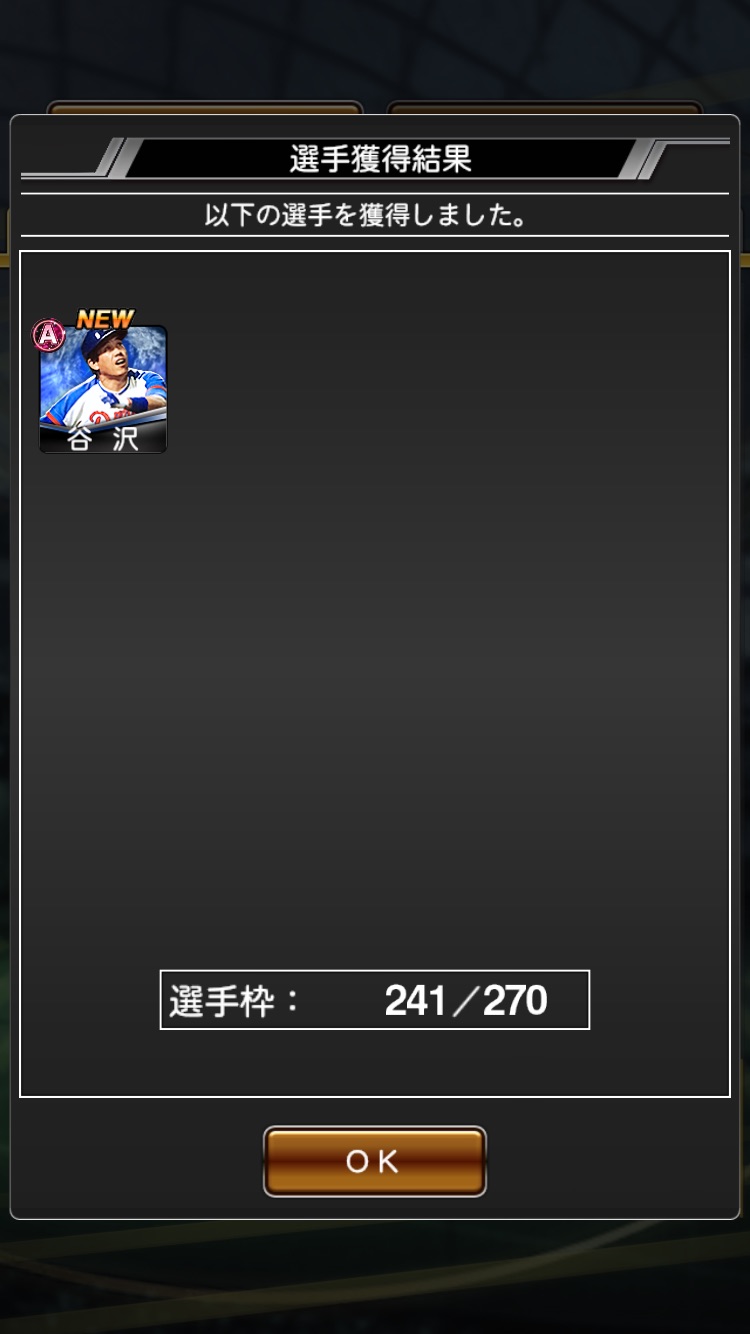This screenshot has height=1334, width=750.
Task: Confirm the result with the OK button
Action: pos(374,1161)
